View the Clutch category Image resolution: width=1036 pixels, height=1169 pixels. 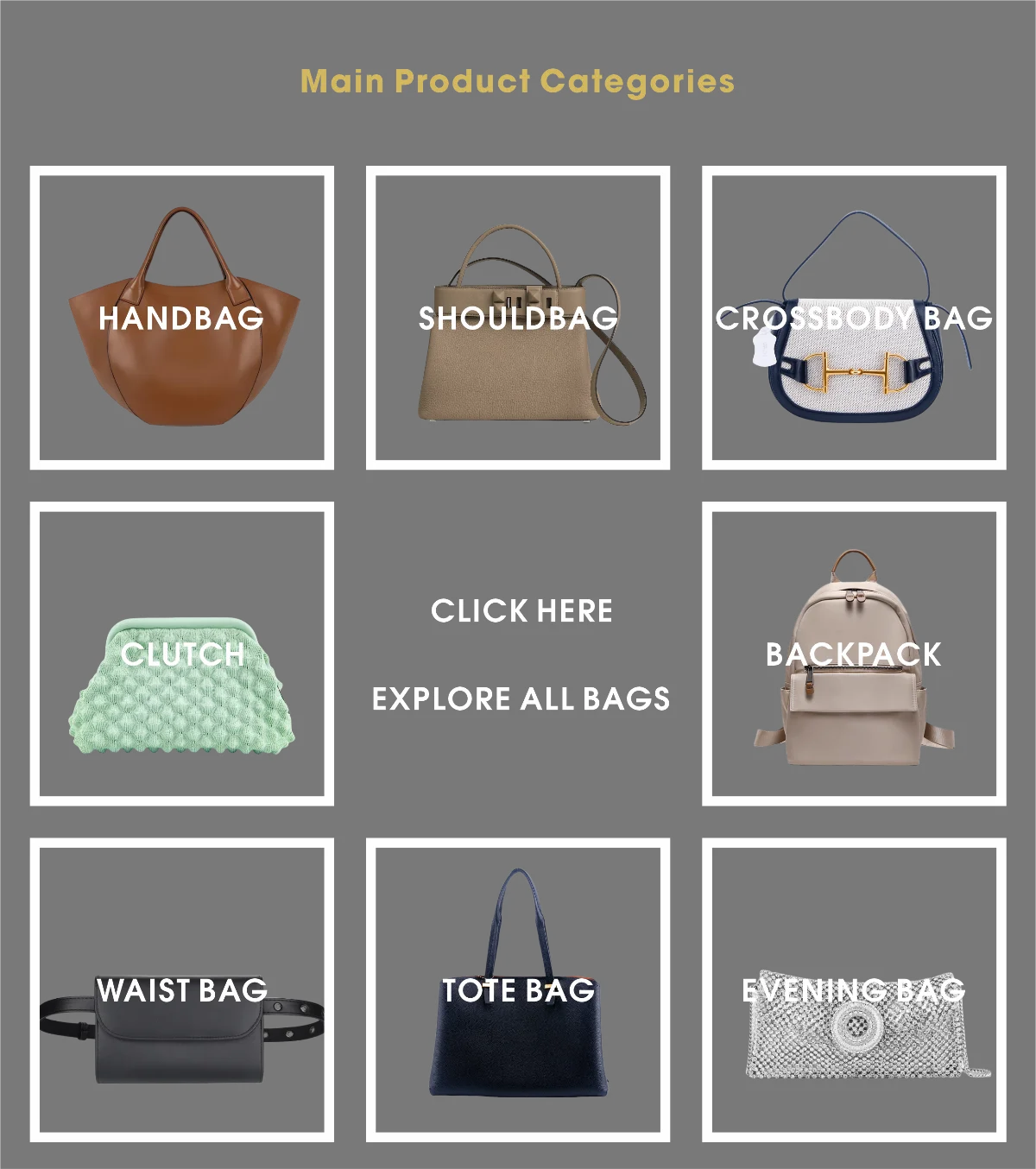182,654
